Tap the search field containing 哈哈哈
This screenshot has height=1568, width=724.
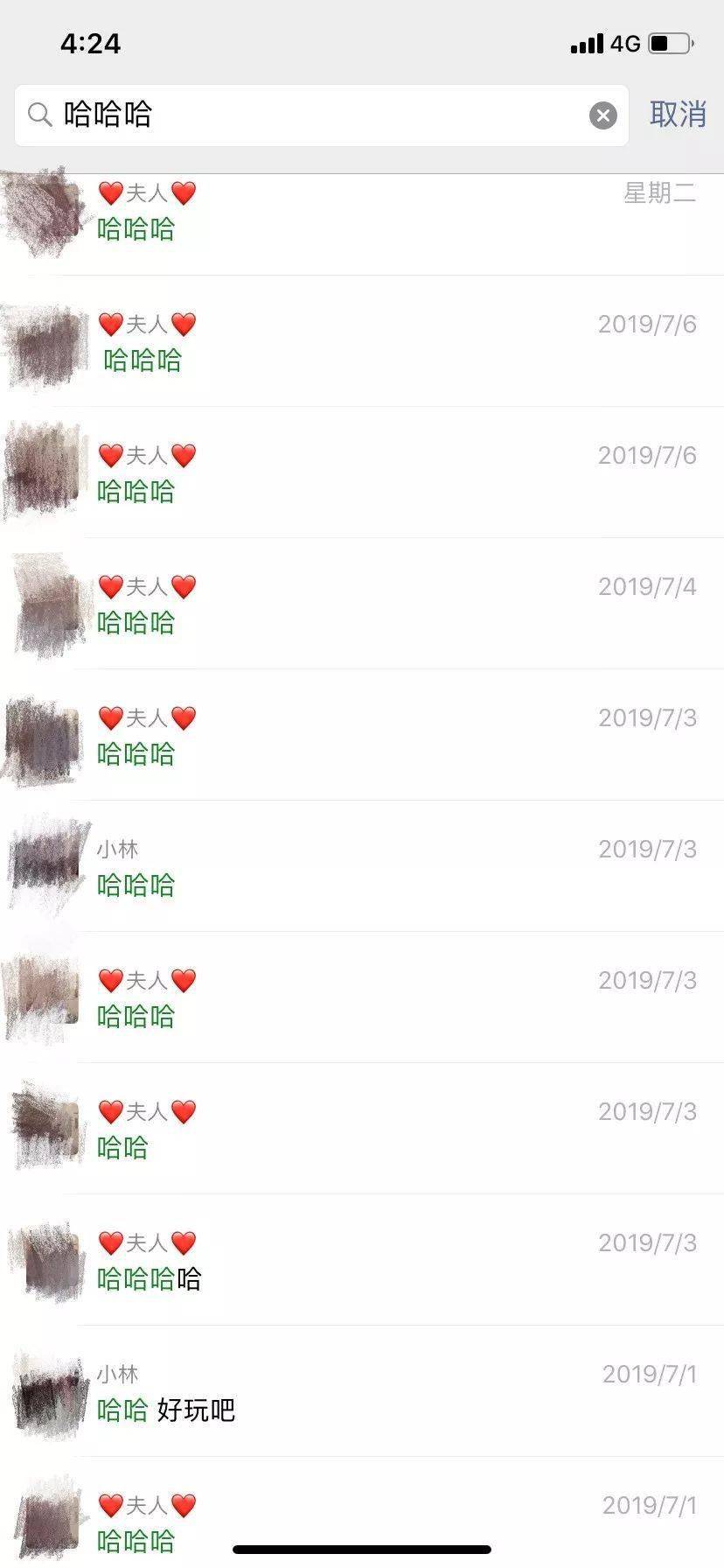tap(315, 115)
